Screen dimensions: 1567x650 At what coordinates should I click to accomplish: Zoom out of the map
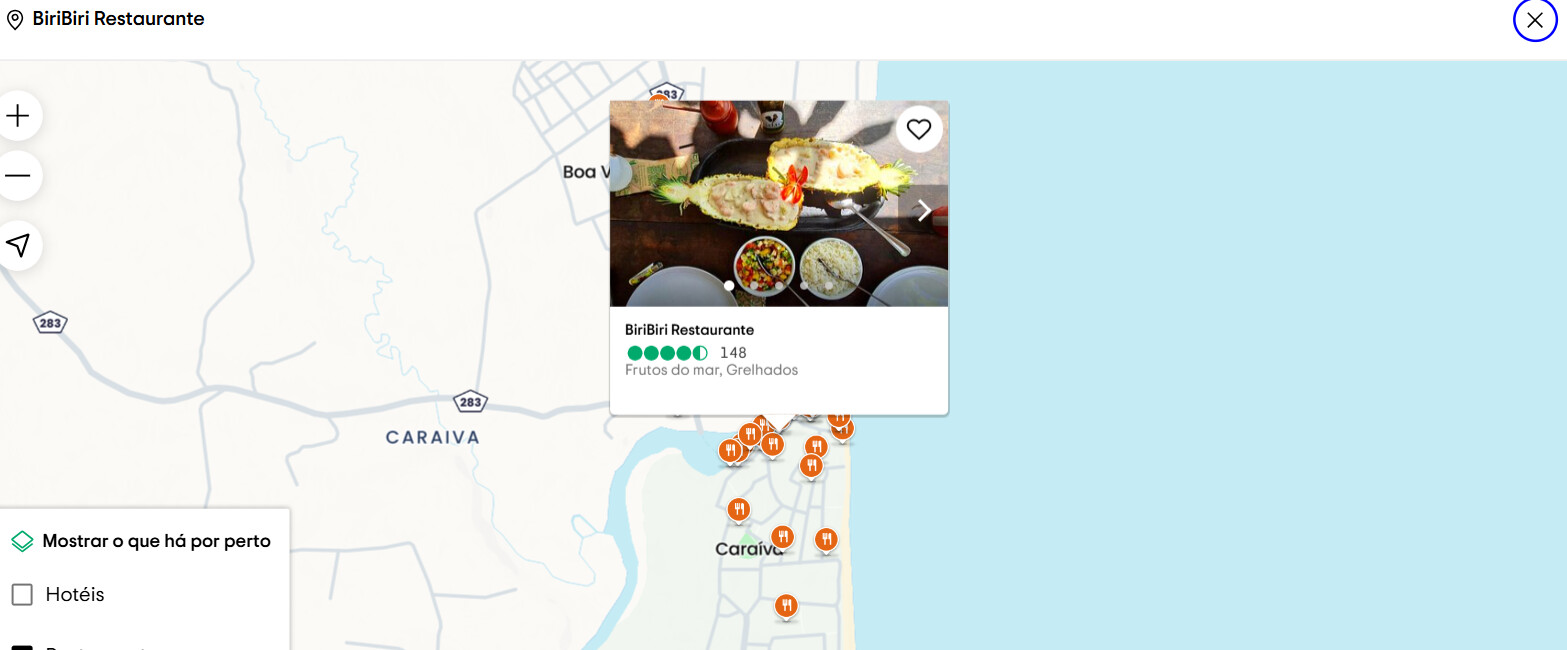click(x=18, y=176)
